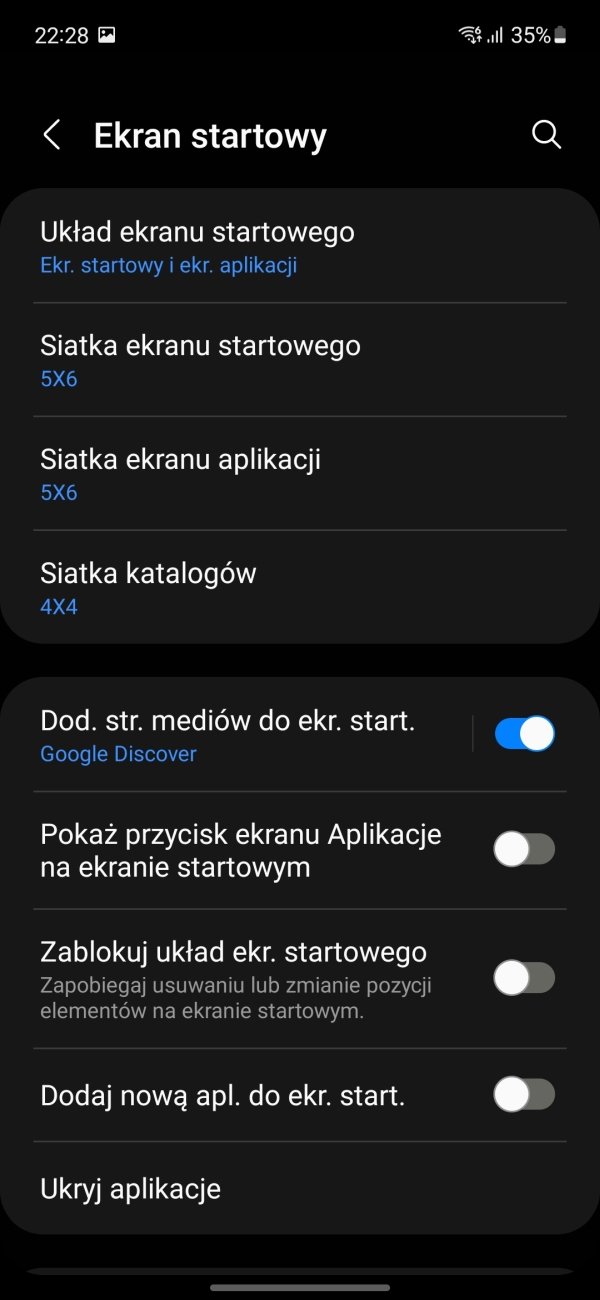Open the search magnifier icon
The width and height of the screenshot is (600, 1300).
546,135
